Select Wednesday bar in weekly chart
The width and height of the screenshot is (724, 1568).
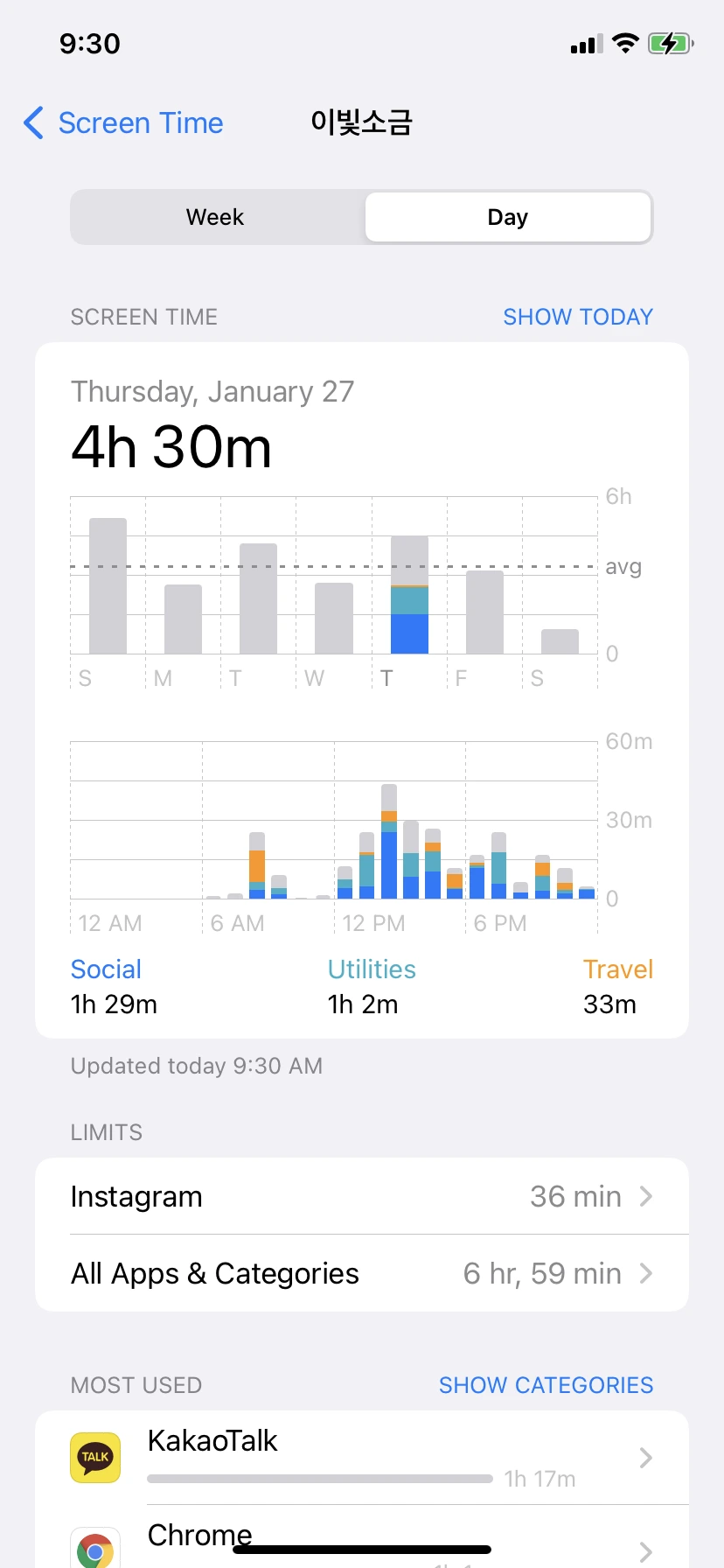point(333,618)
